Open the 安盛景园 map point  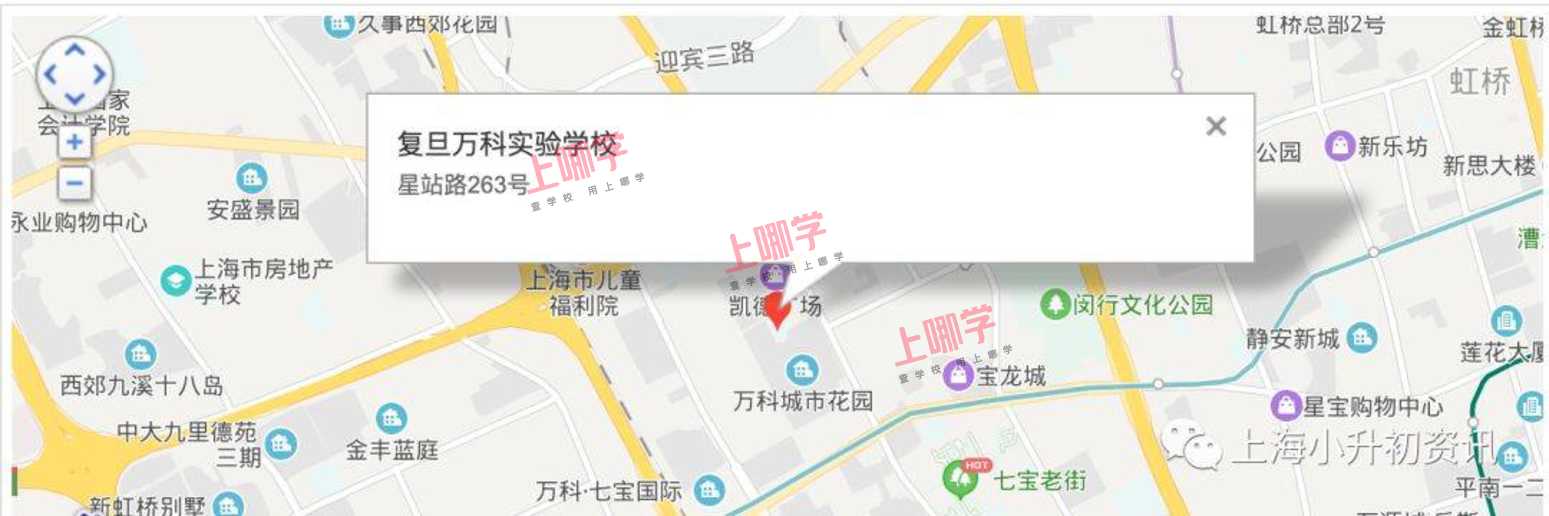(x=252, y=180)
